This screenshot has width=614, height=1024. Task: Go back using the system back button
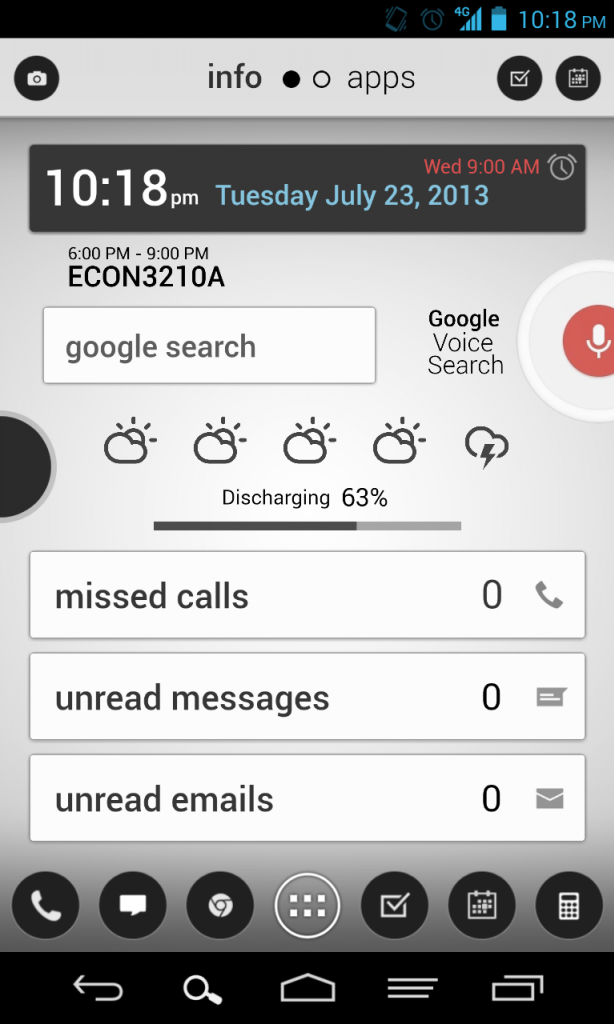[x=98, y=989]
